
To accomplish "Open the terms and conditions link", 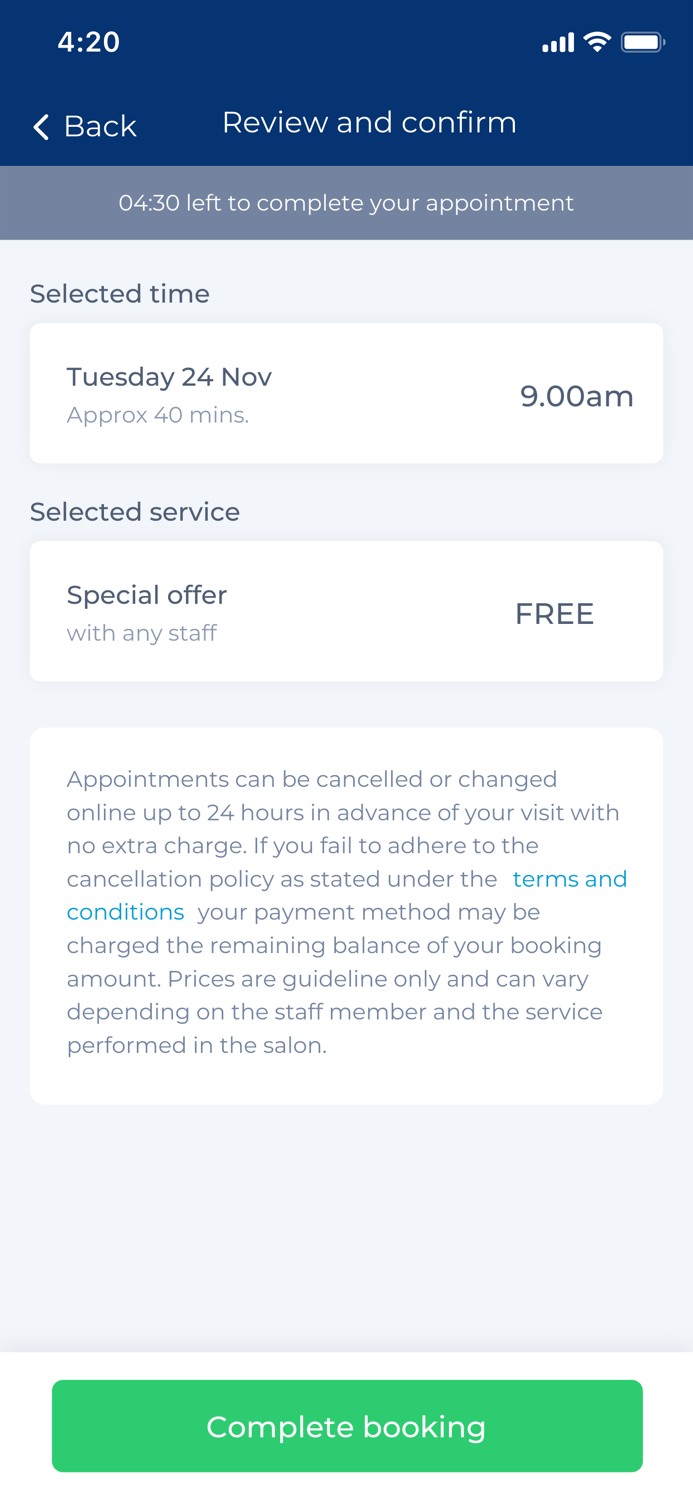I will tap(569, 879).
